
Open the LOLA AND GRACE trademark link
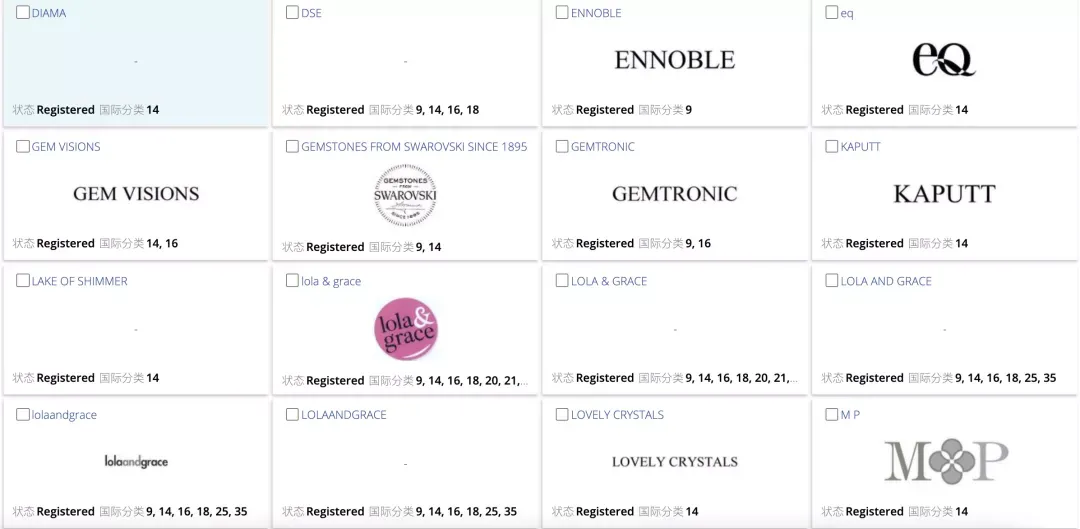pos(885,282)
